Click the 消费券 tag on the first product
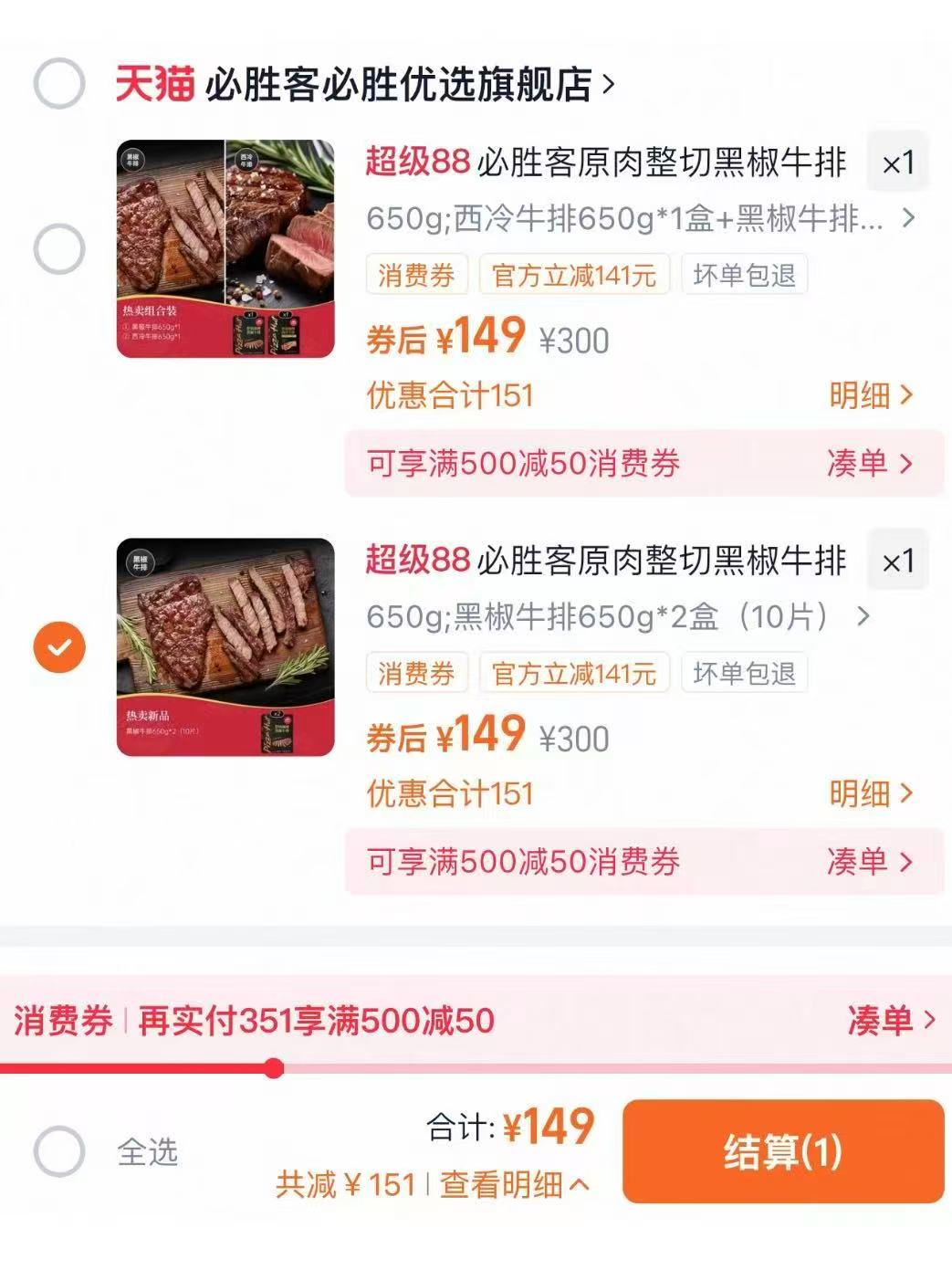The image size is (952, 1270). [x=419, y=275]
